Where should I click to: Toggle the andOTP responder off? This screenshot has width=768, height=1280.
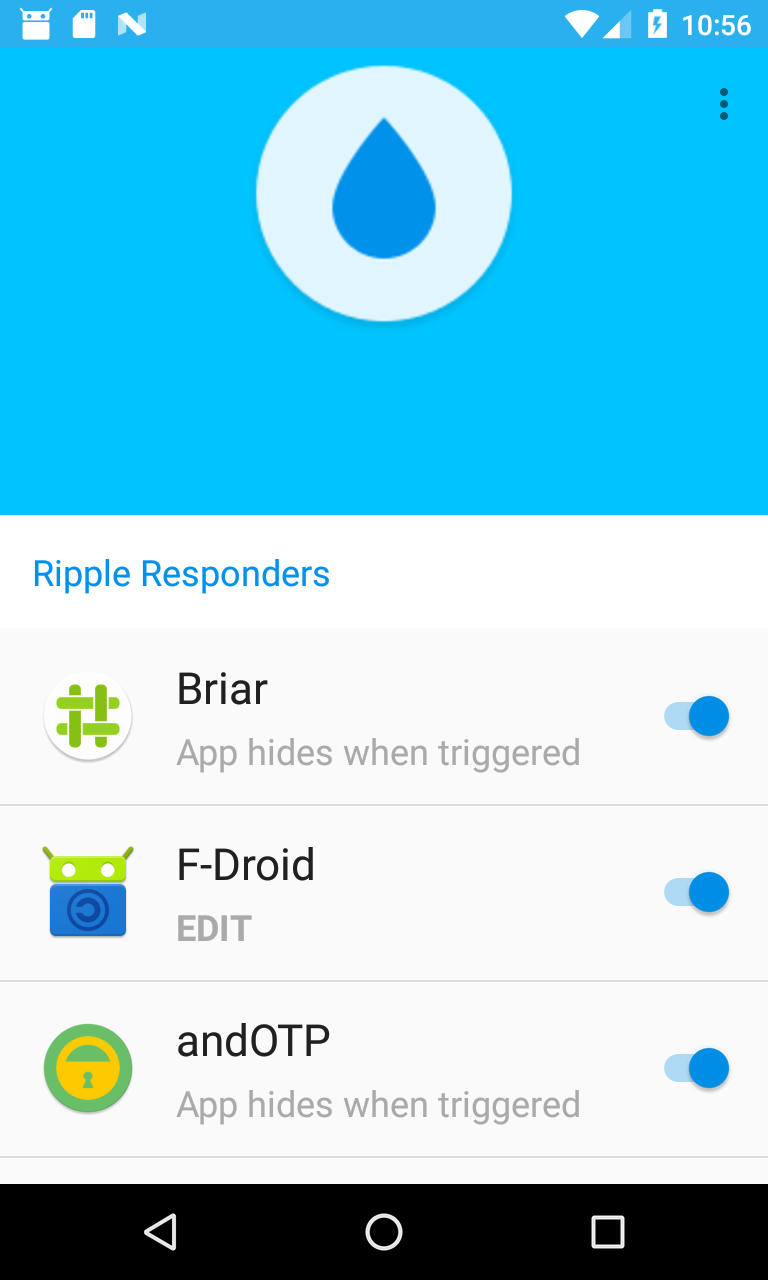coord(697,1068)
